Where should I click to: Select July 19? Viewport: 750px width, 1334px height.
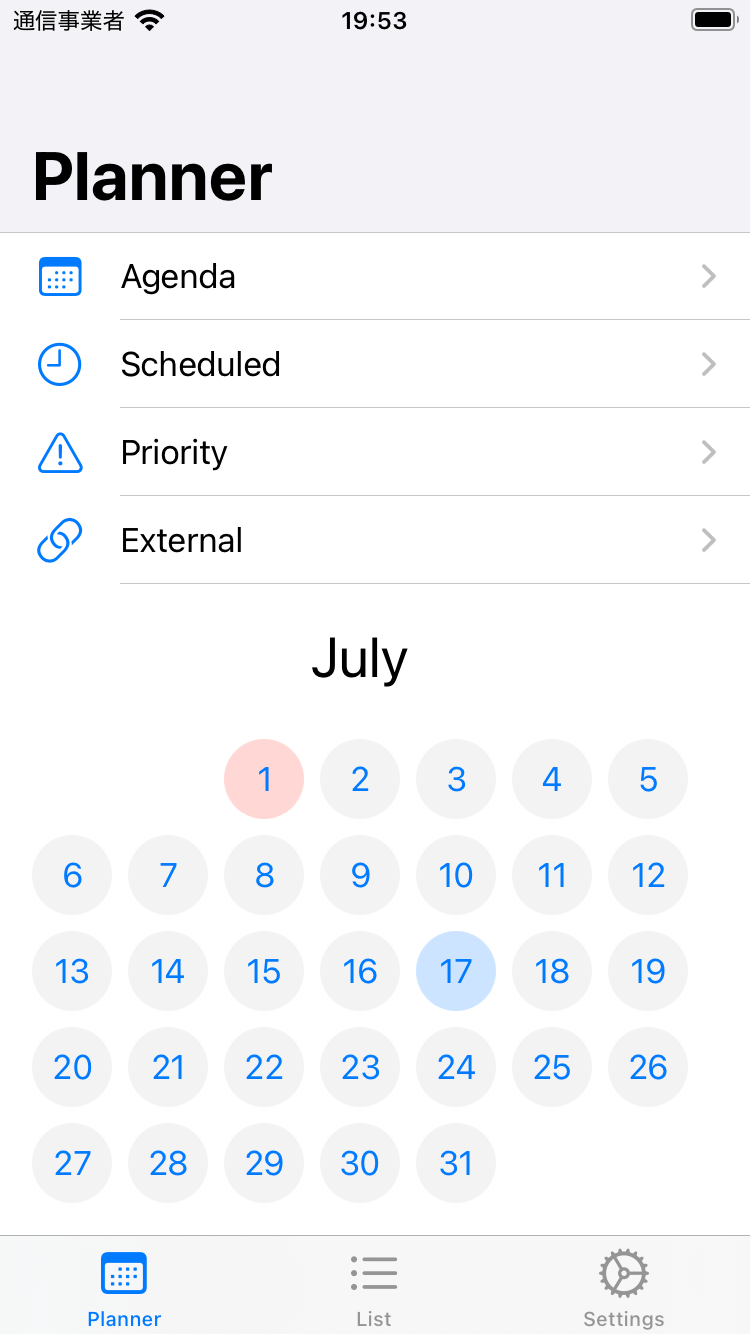648,971
